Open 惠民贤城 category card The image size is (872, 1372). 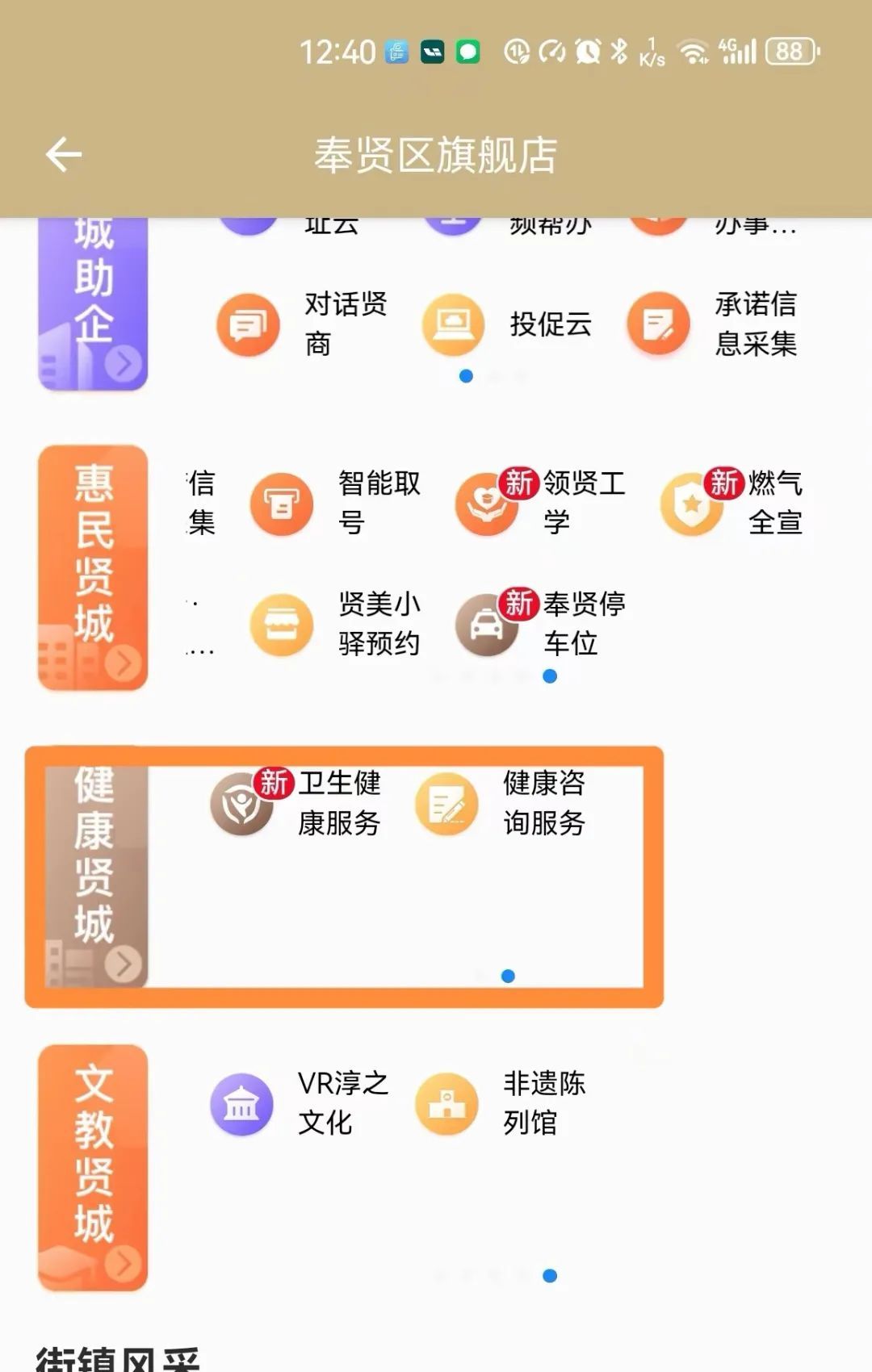pos(93,567)
